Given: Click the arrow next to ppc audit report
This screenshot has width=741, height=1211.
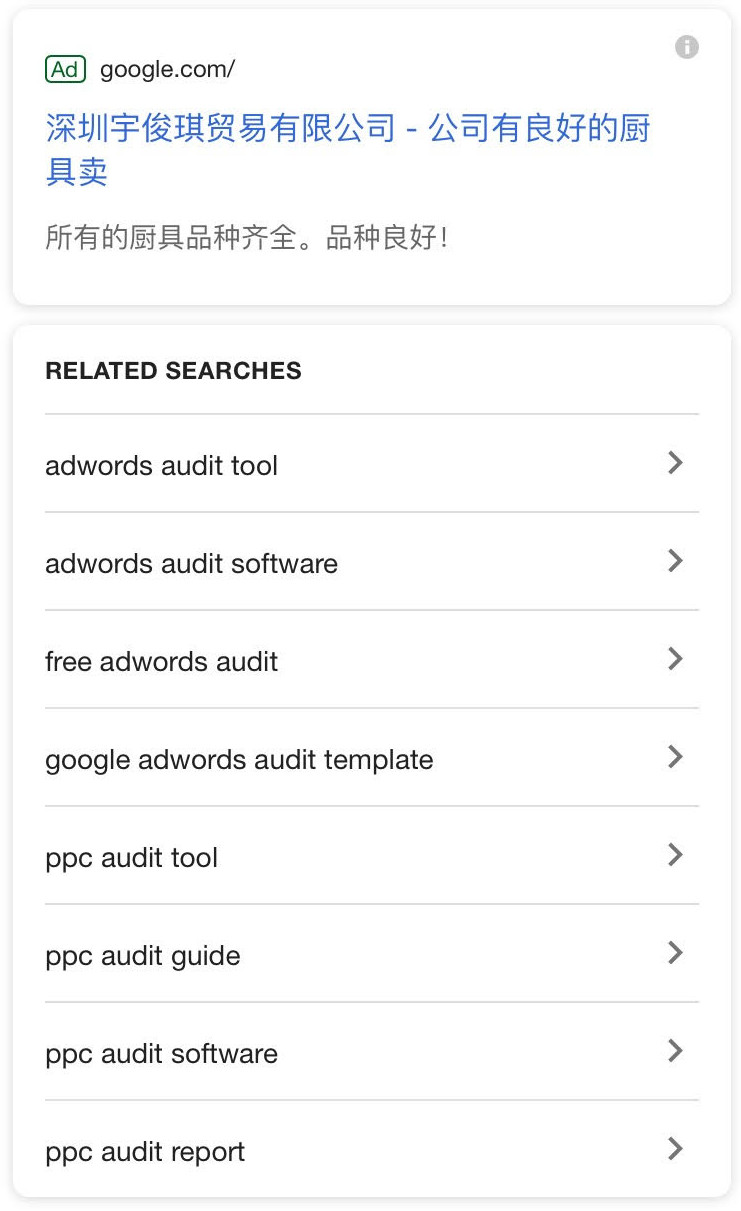Looking at the screenshot, I should 675,1149.
